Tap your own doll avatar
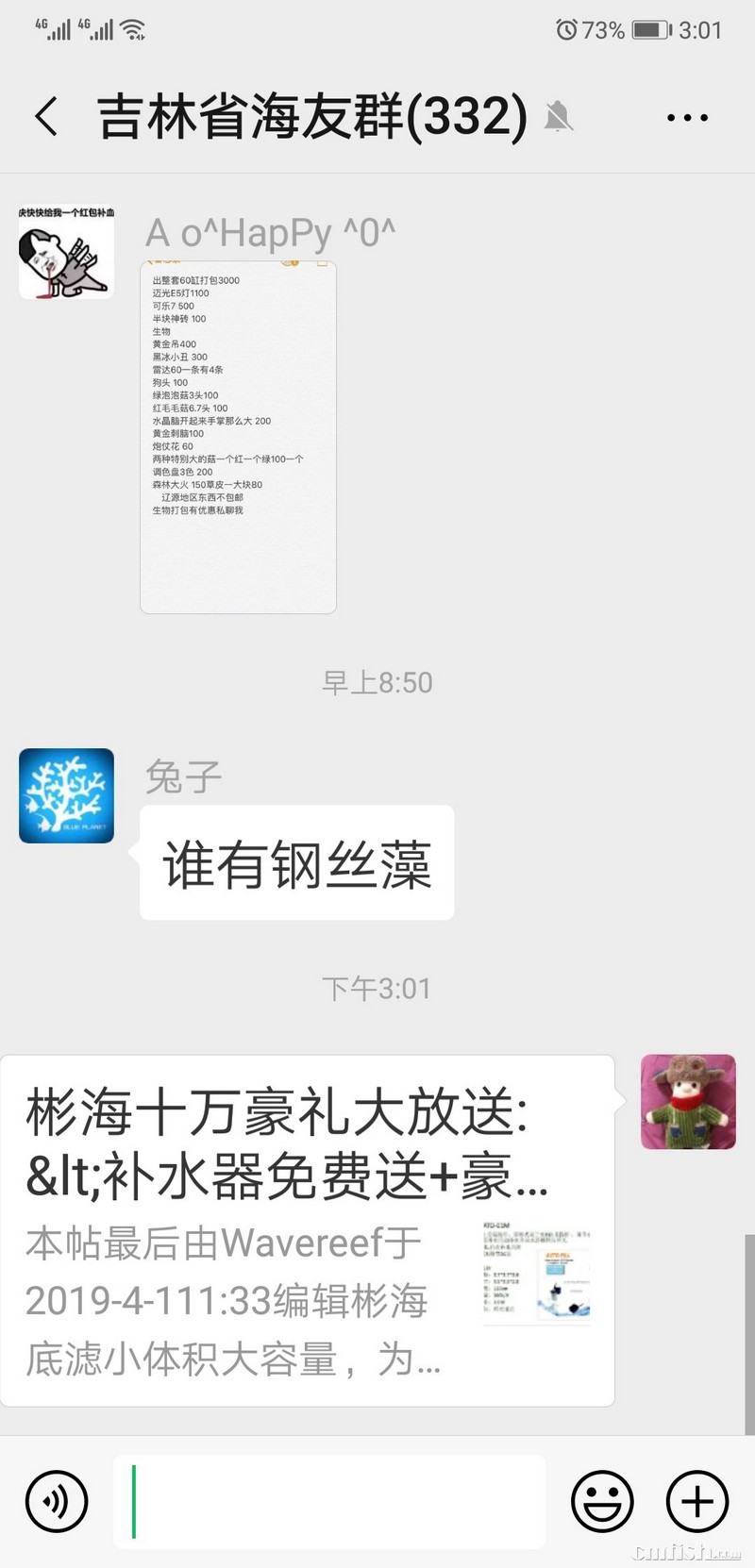755x1568 pixels. pyautogui.click(x=688, y=1102)
